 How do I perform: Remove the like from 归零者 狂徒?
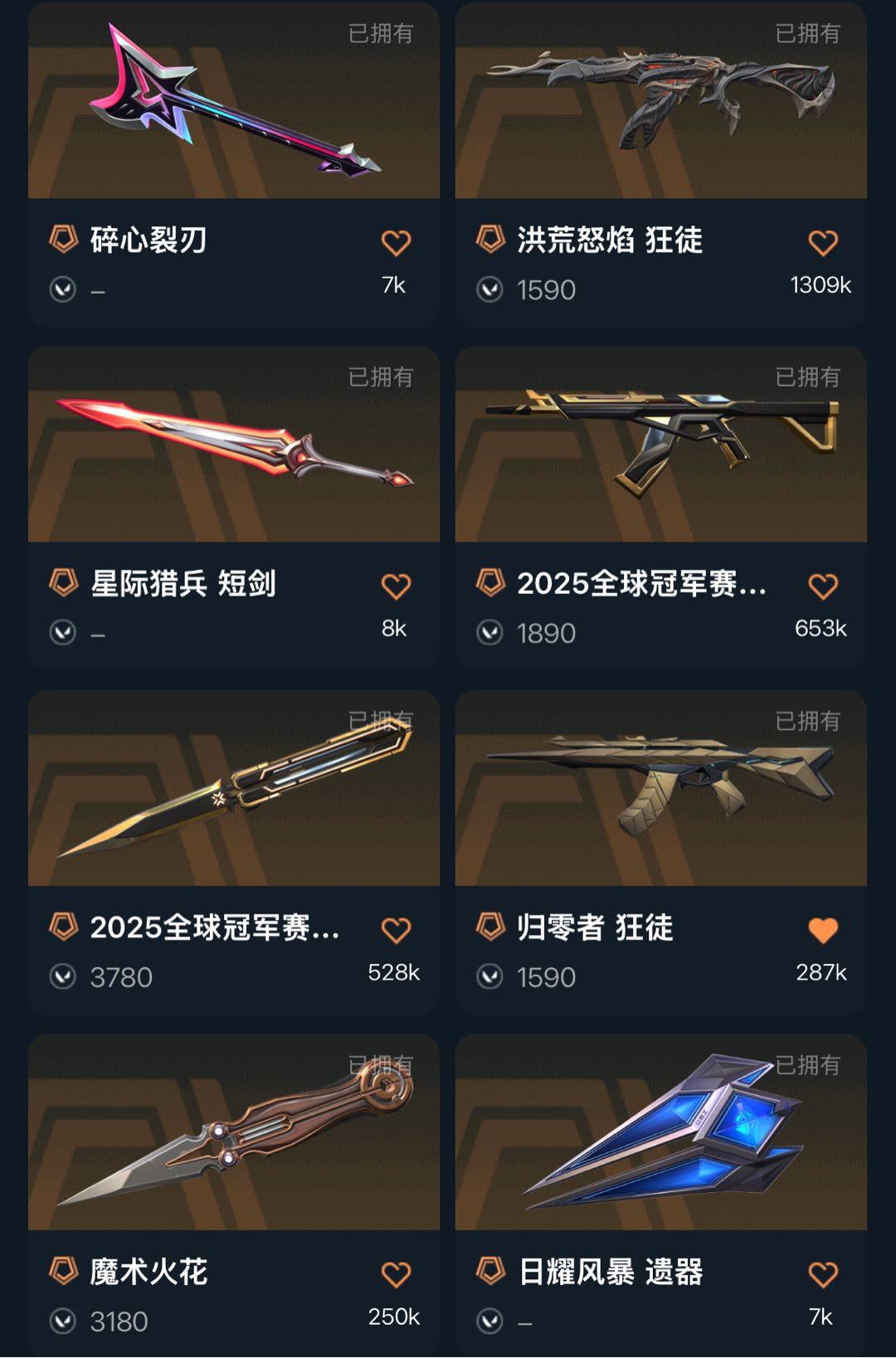[823, 931]
